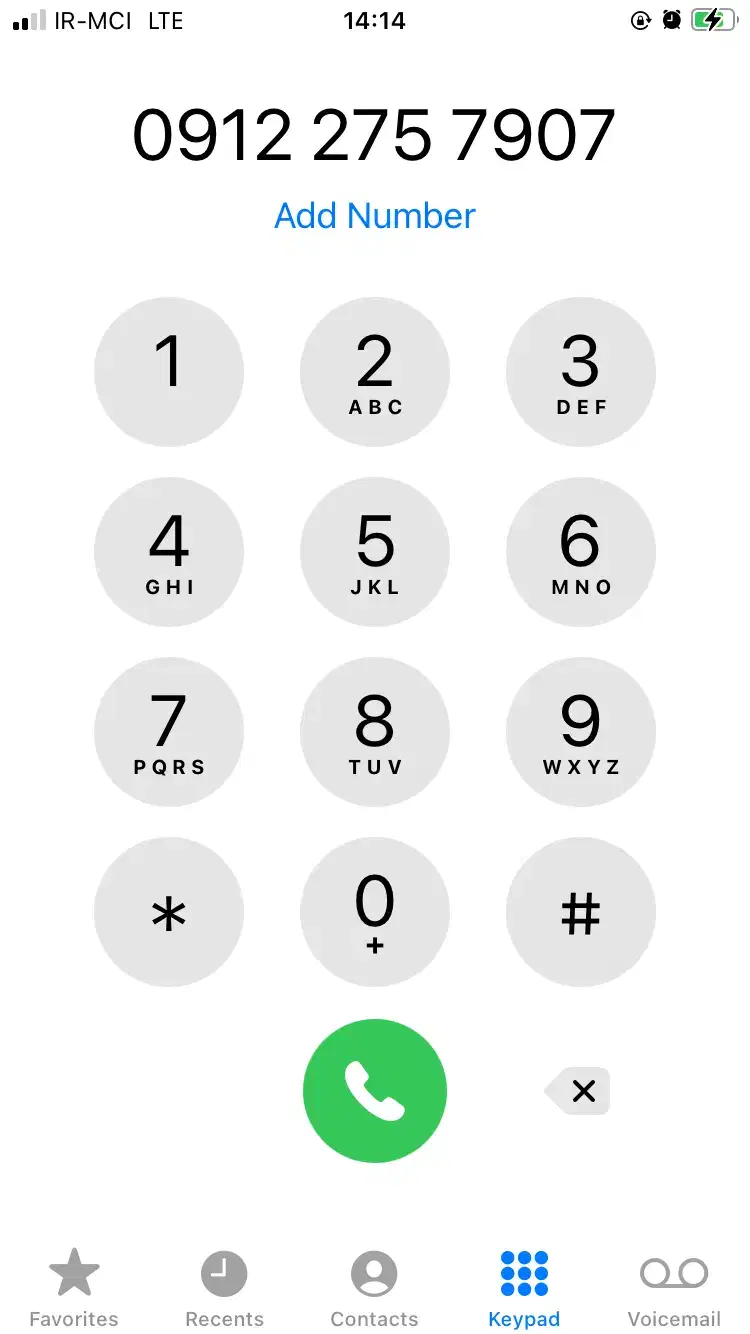Screen dimensions: 750x1334
Task: Enter digit 2 (ABC) on keypad
Action: (x=375, y=372)
